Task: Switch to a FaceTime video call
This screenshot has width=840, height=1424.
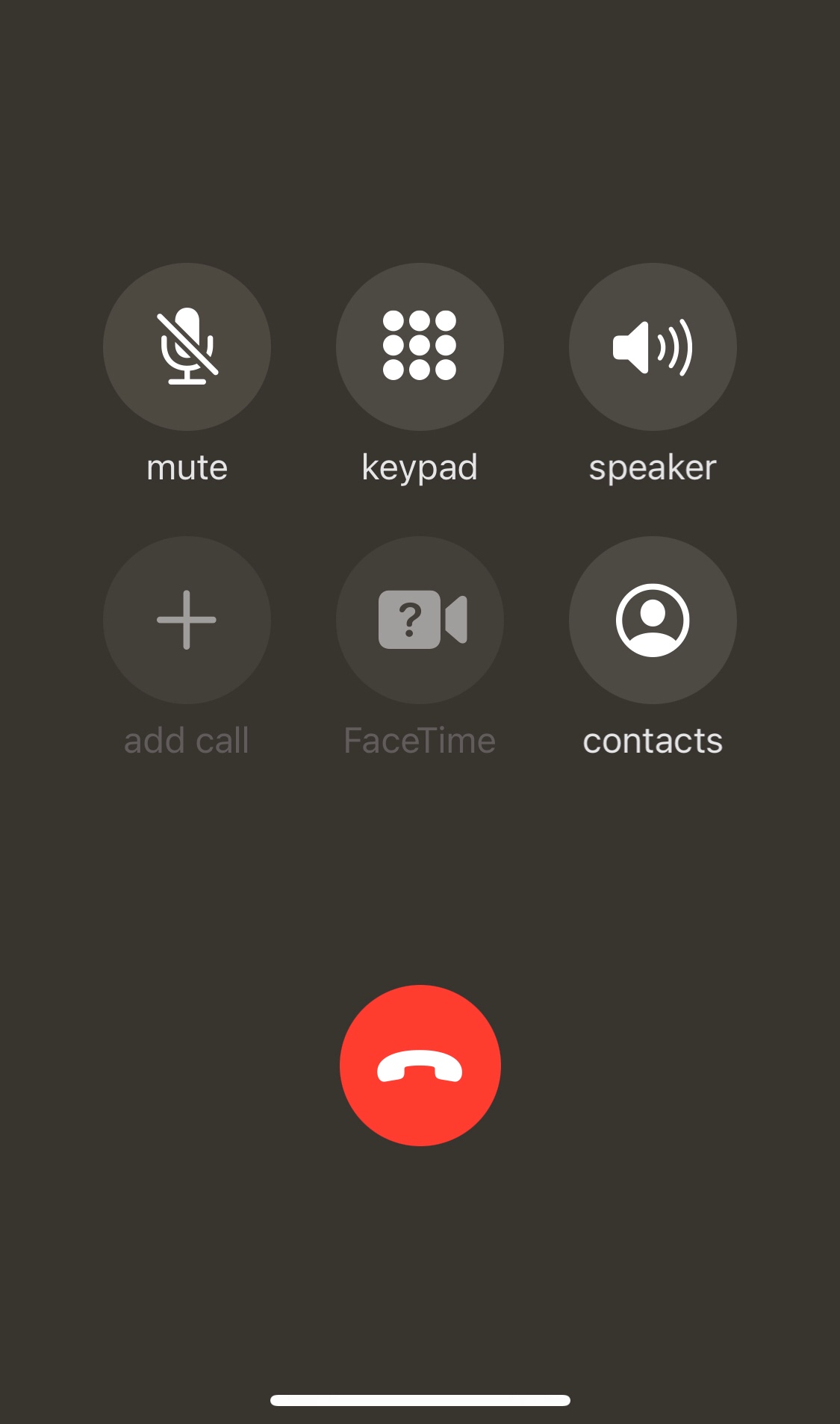Action: tap(420, 620)
